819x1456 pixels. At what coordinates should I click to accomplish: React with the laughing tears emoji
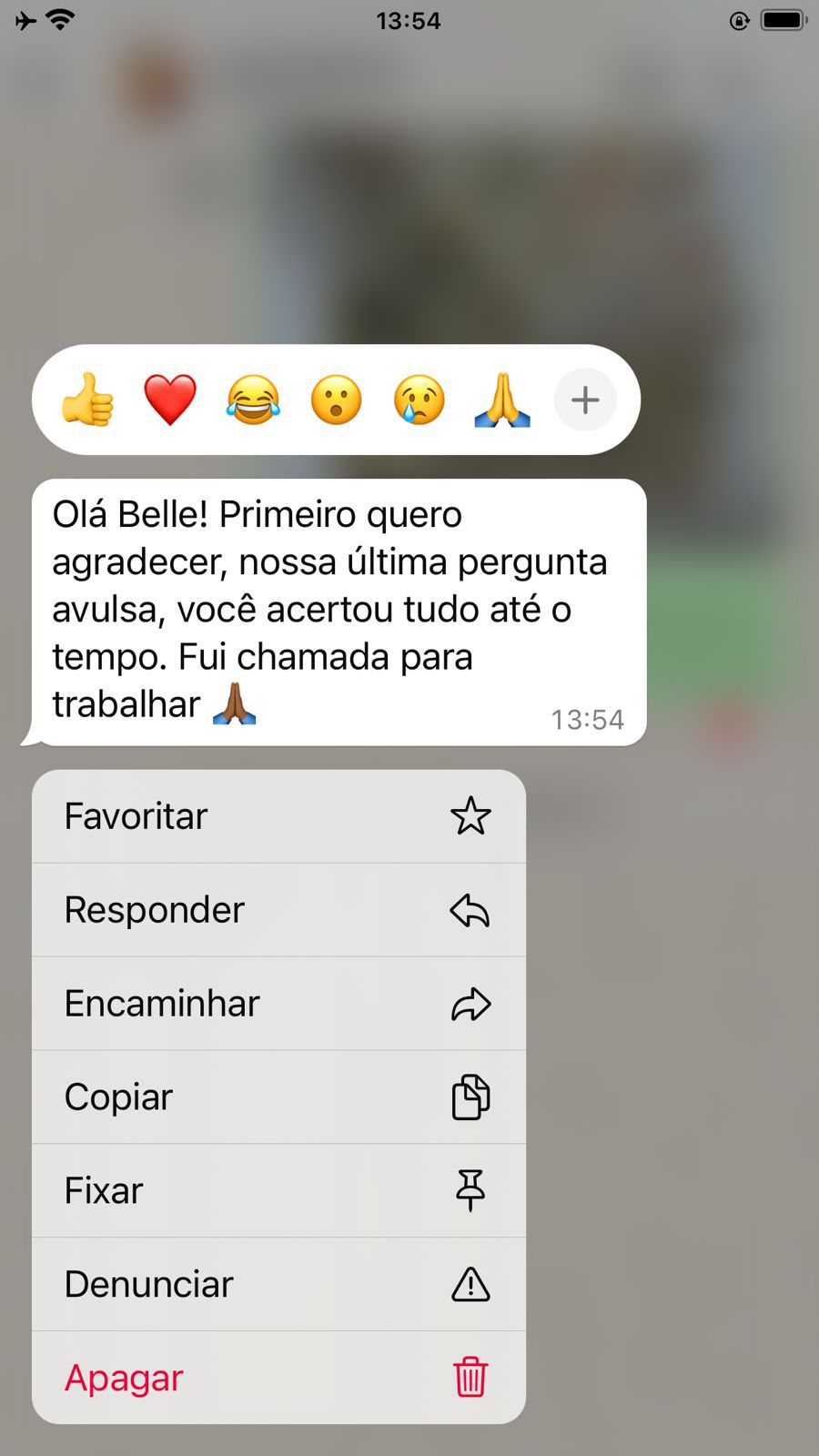point(253,399)
